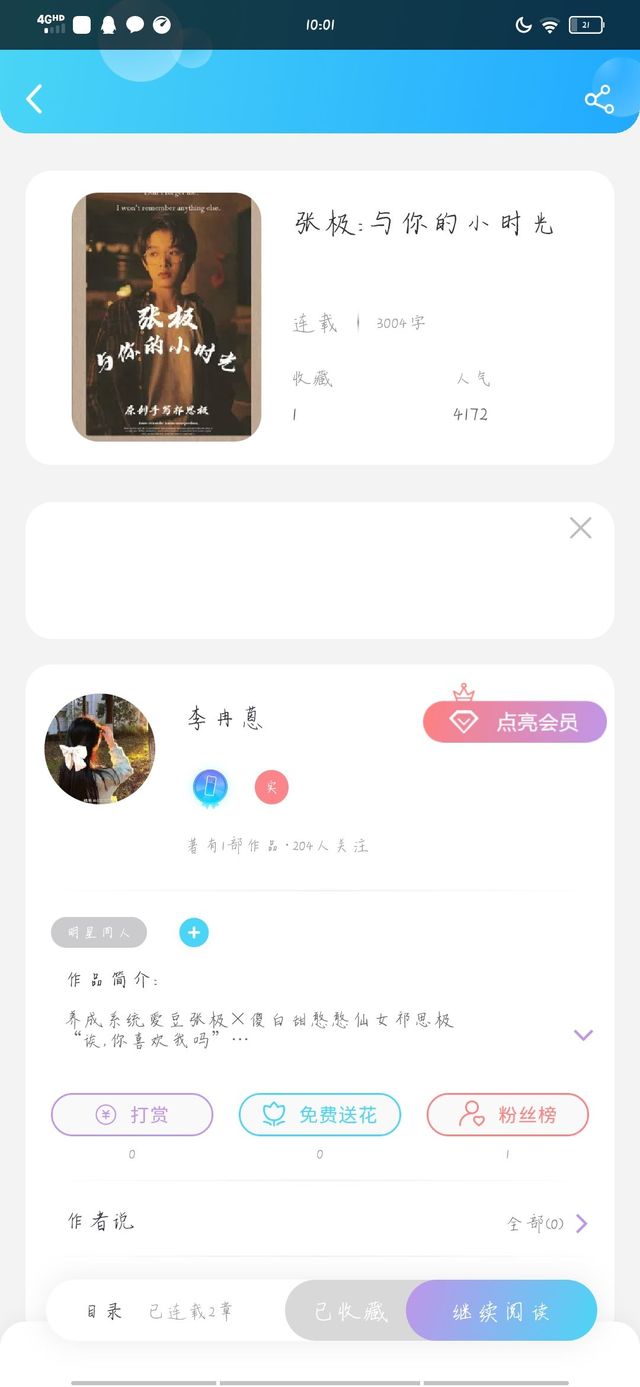The width and height of the screenshot is (640, 1387).
Task: Toggle the 已收藏 favorite button
Action: 350,1311
